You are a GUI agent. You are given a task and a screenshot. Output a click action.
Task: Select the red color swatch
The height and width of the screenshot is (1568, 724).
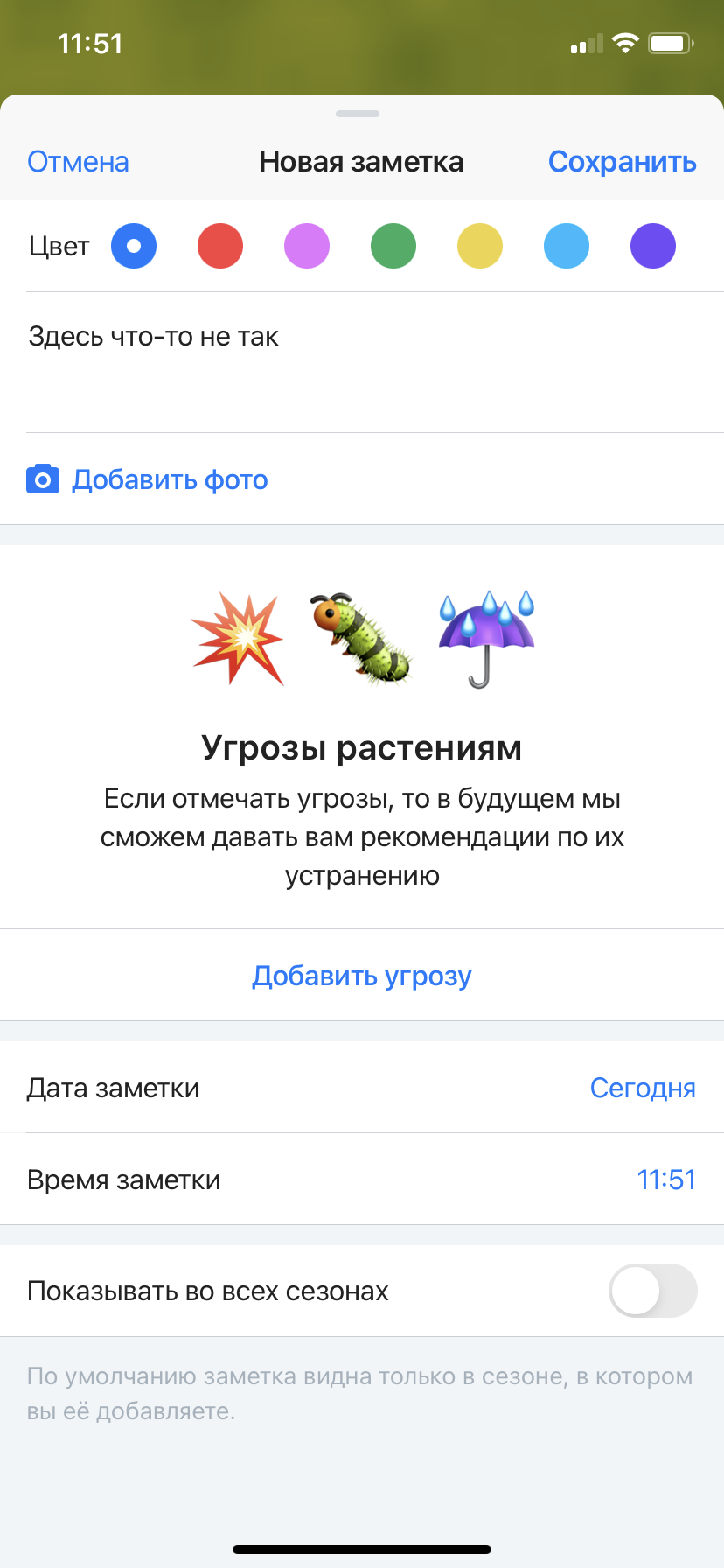pyautogui.click(x=220, y=246)
